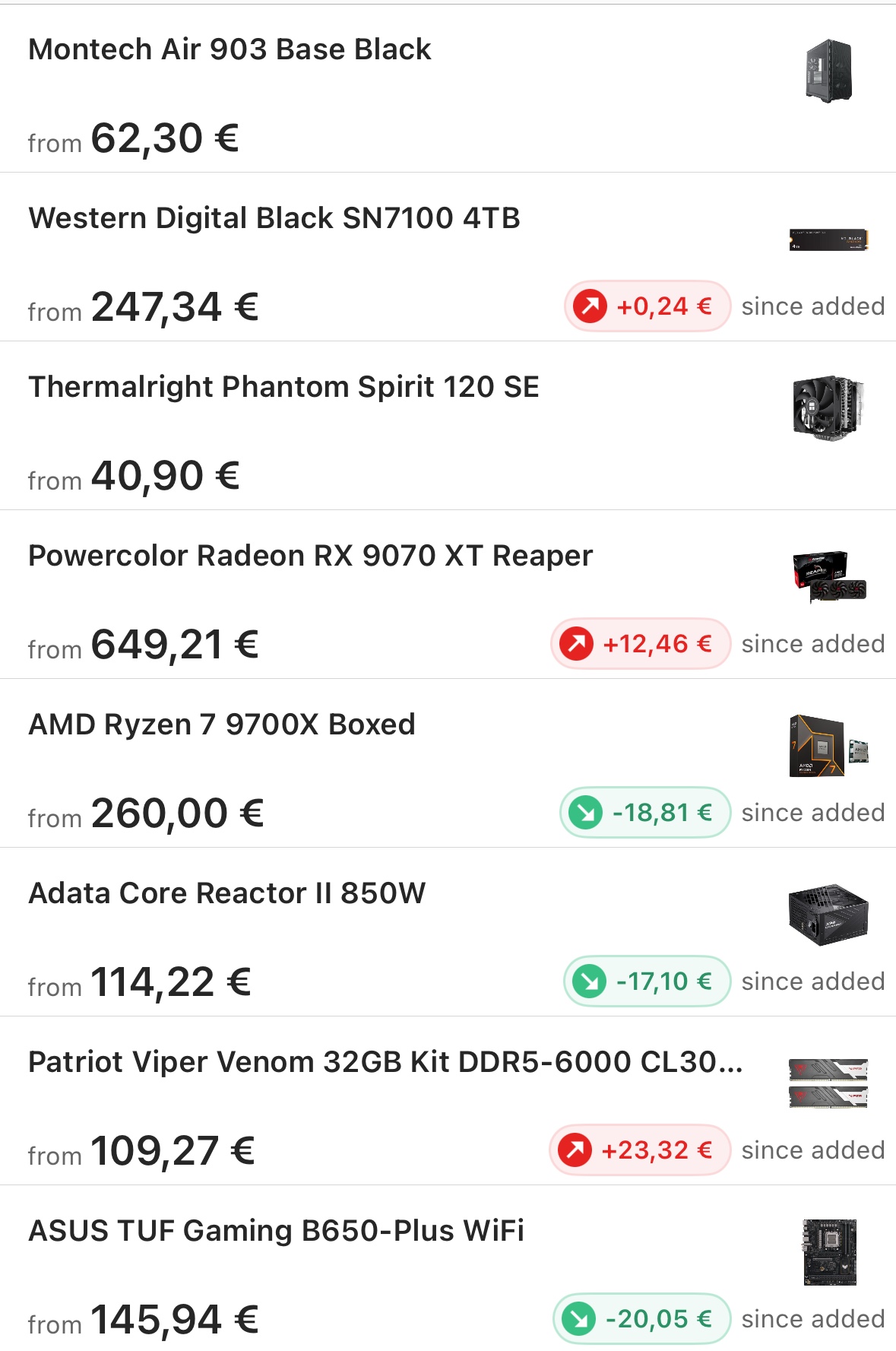Open Powercolor Radeon RX 9070 XT Reaper
The image size is (896, 1351).
(x=310, y=557)
